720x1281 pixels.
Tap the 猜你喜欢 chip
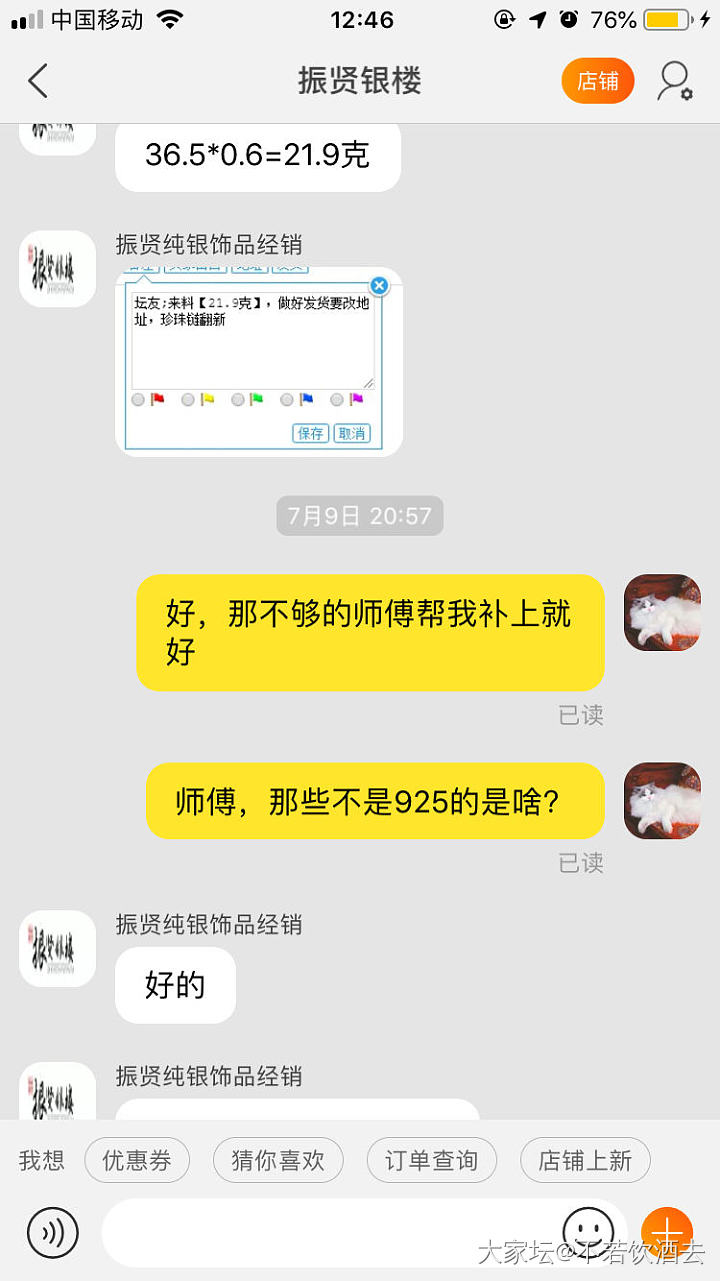[x=278, y=1160]
